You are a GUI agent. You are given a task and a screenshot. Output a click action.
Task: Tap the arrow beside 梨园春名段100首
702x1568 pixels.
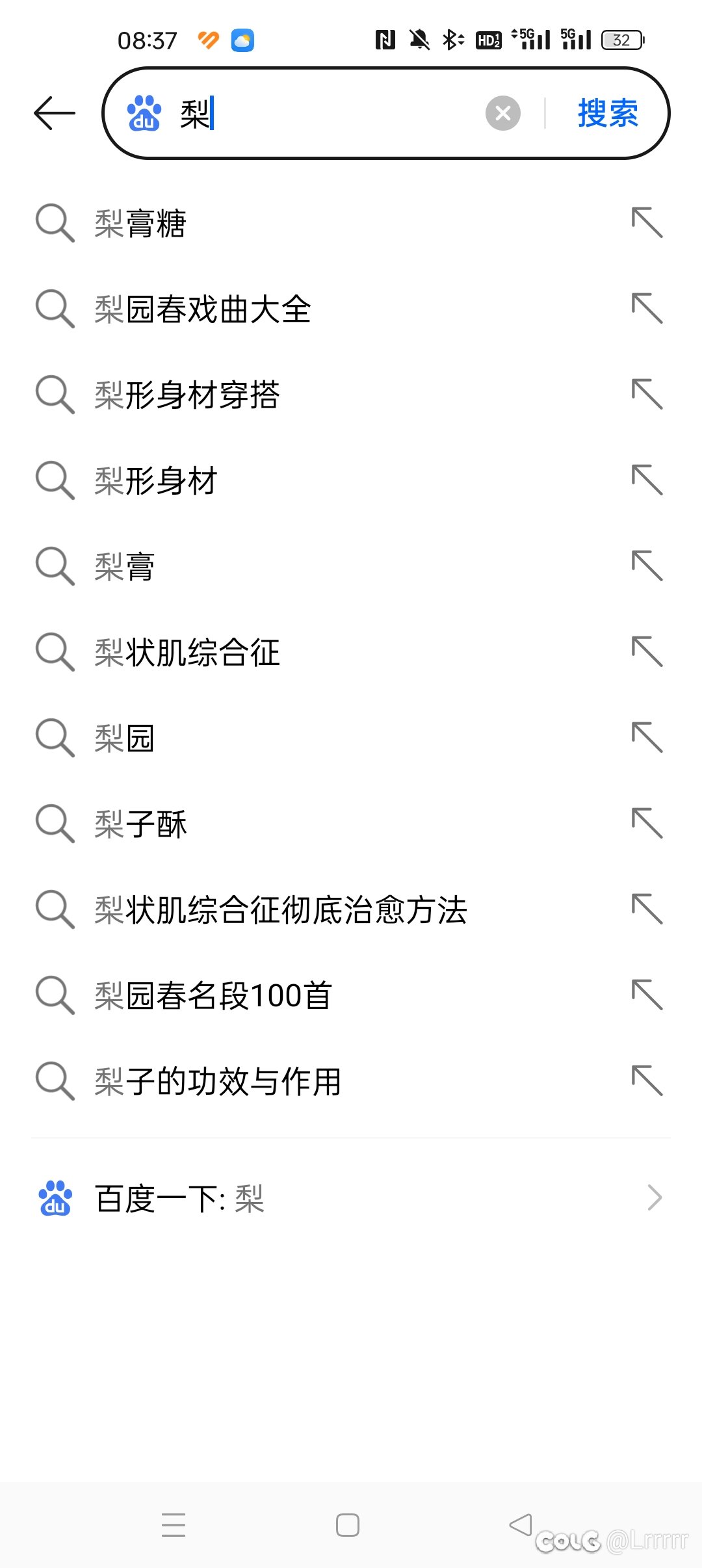647,995
